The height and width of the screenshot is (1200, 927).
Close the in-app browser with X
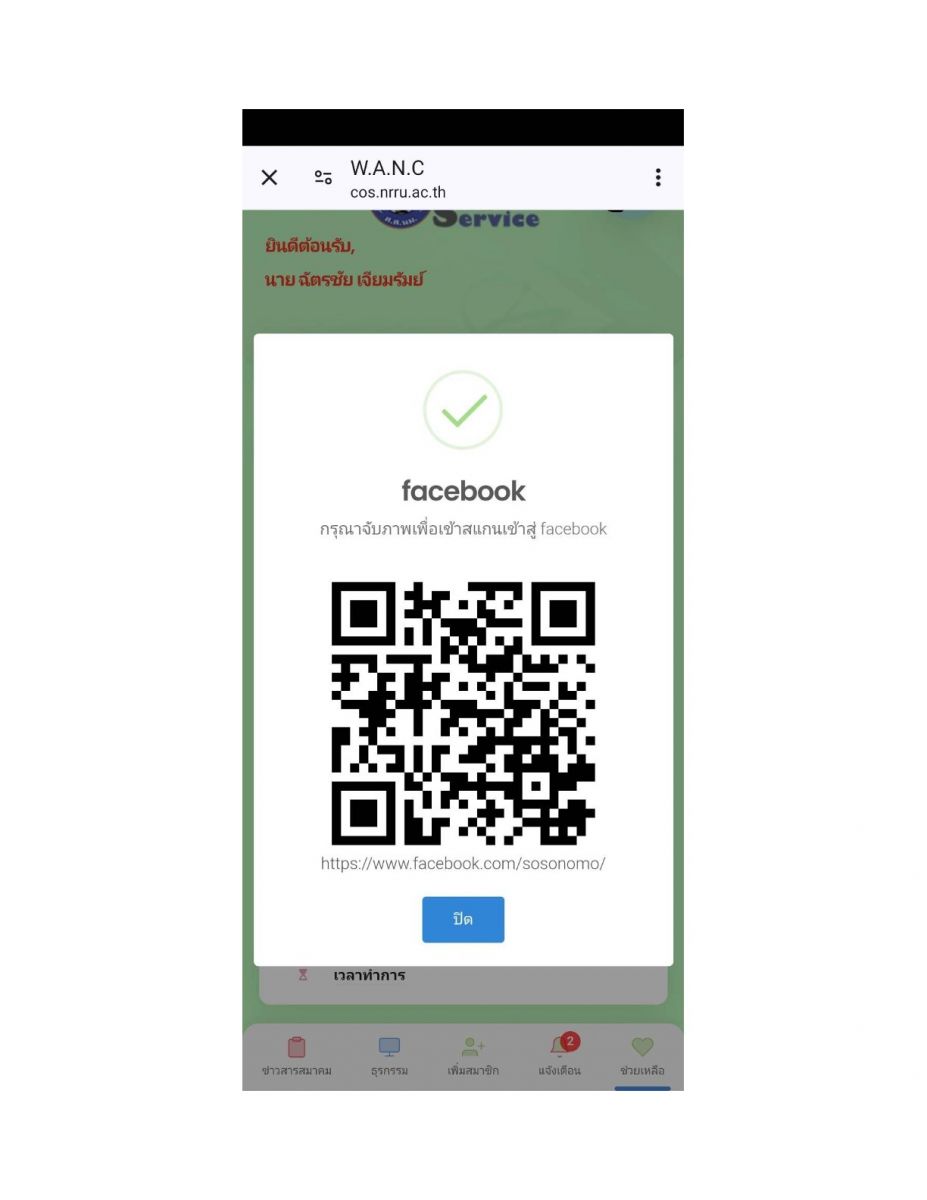click(x=269, y=178)
